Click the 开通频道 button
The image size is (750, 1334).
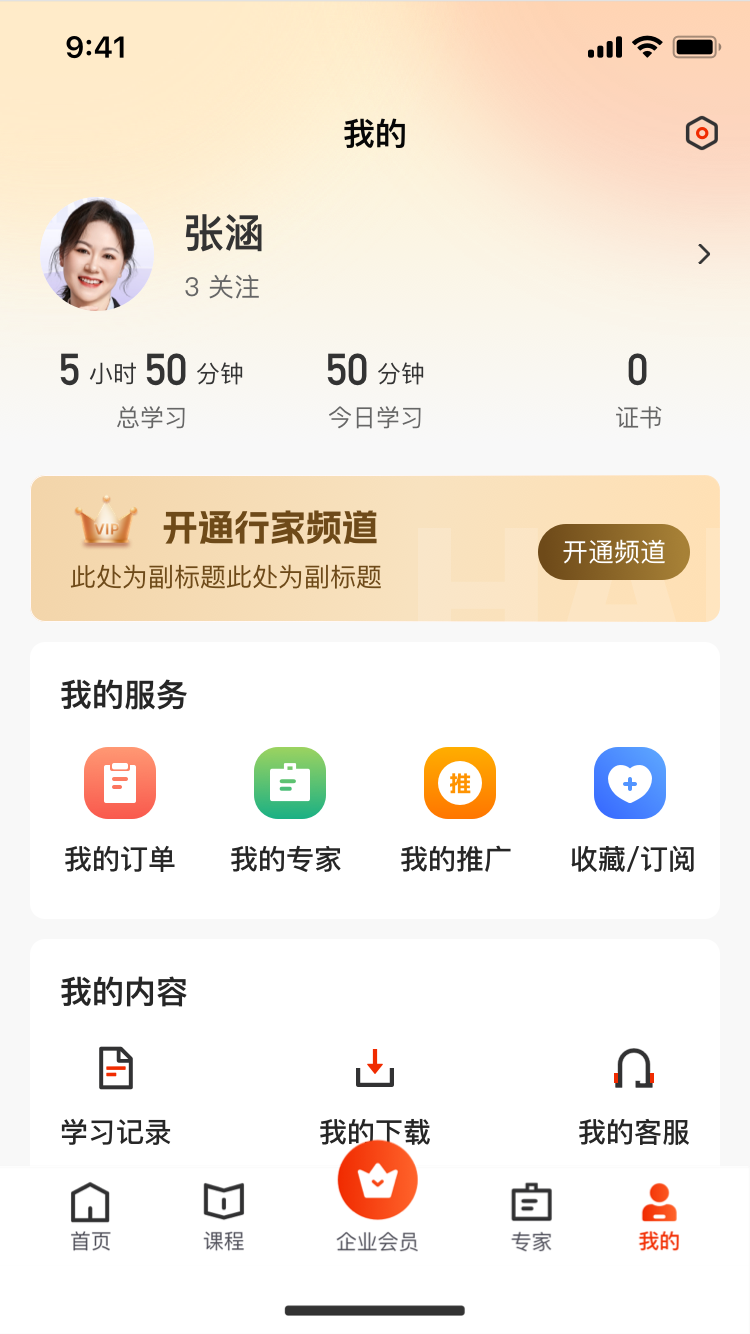613,552
